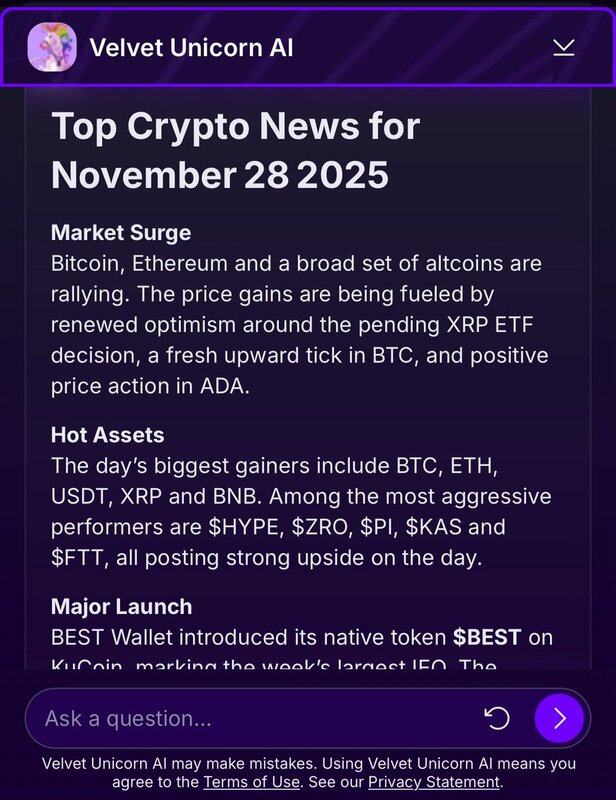Open the Terms of Use link
Image resolution: width=616 pixels, height=800 pixels.
point(251,782)
